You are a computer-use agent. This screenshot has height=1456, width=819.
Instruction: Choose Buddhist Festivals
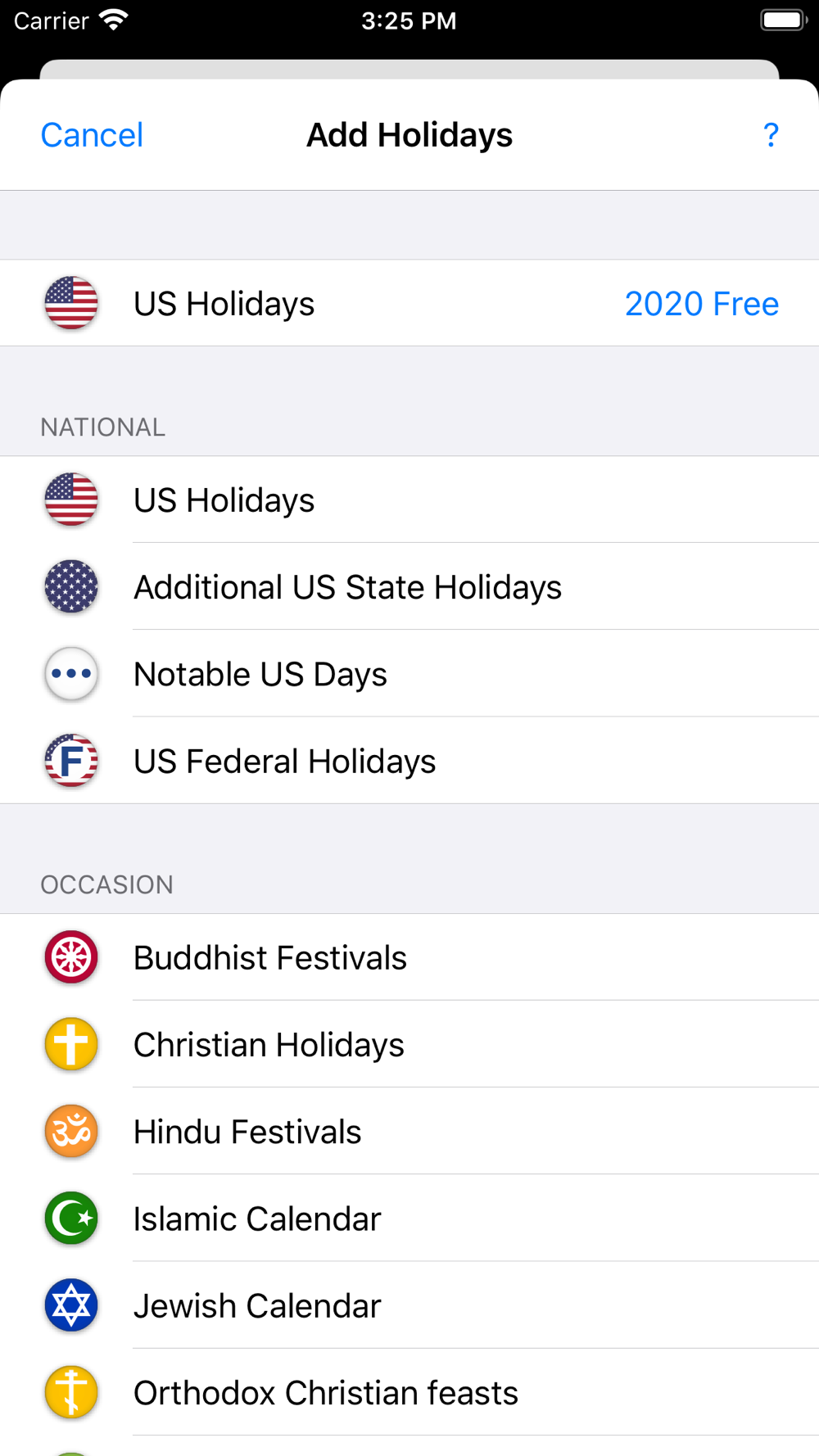tap(409, 957)
